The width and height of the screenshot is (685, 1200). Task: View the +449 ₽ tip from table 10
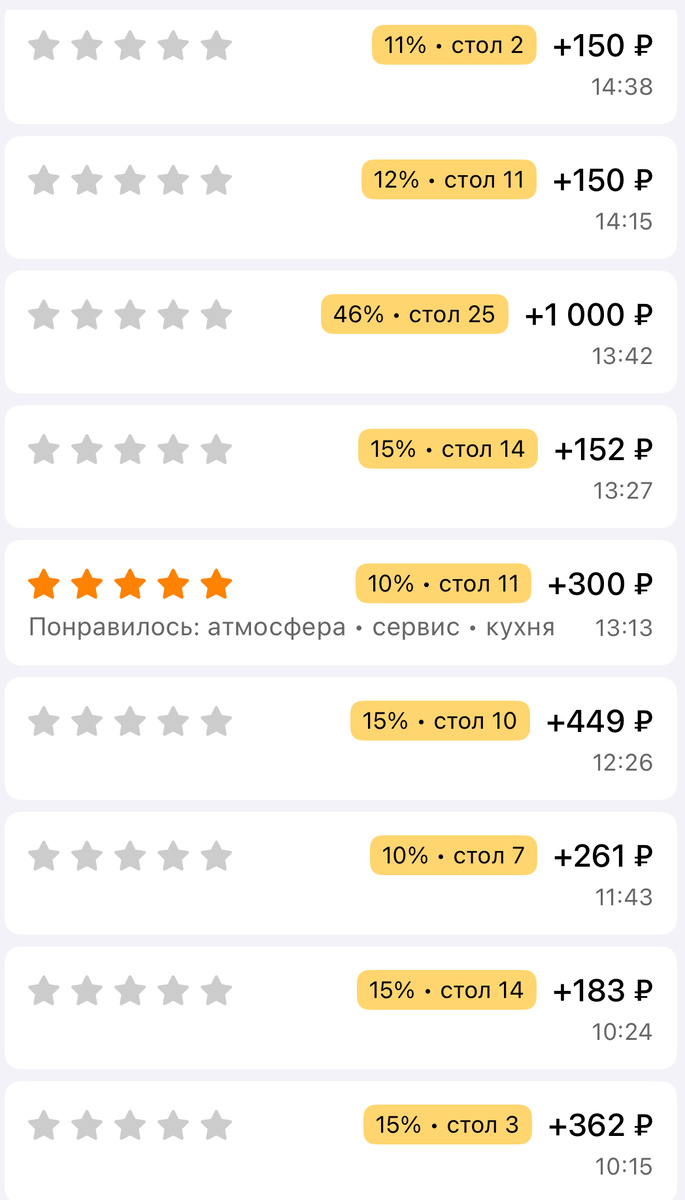tap(340, 738)
